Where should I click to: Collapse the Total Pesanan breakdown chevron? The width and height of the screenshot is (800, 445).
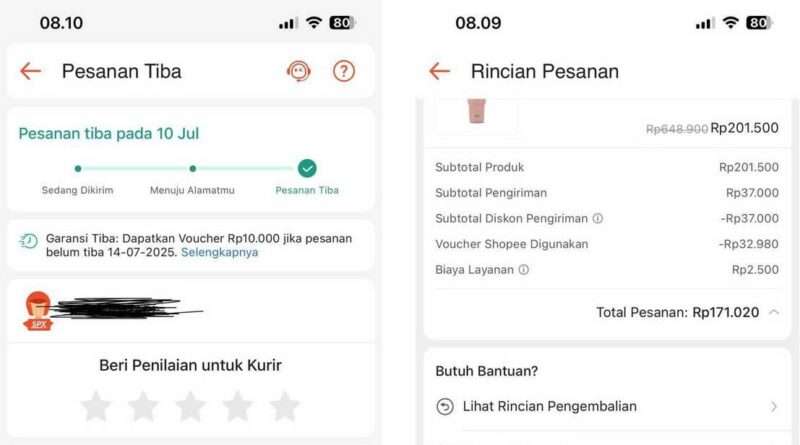point(775,313)
